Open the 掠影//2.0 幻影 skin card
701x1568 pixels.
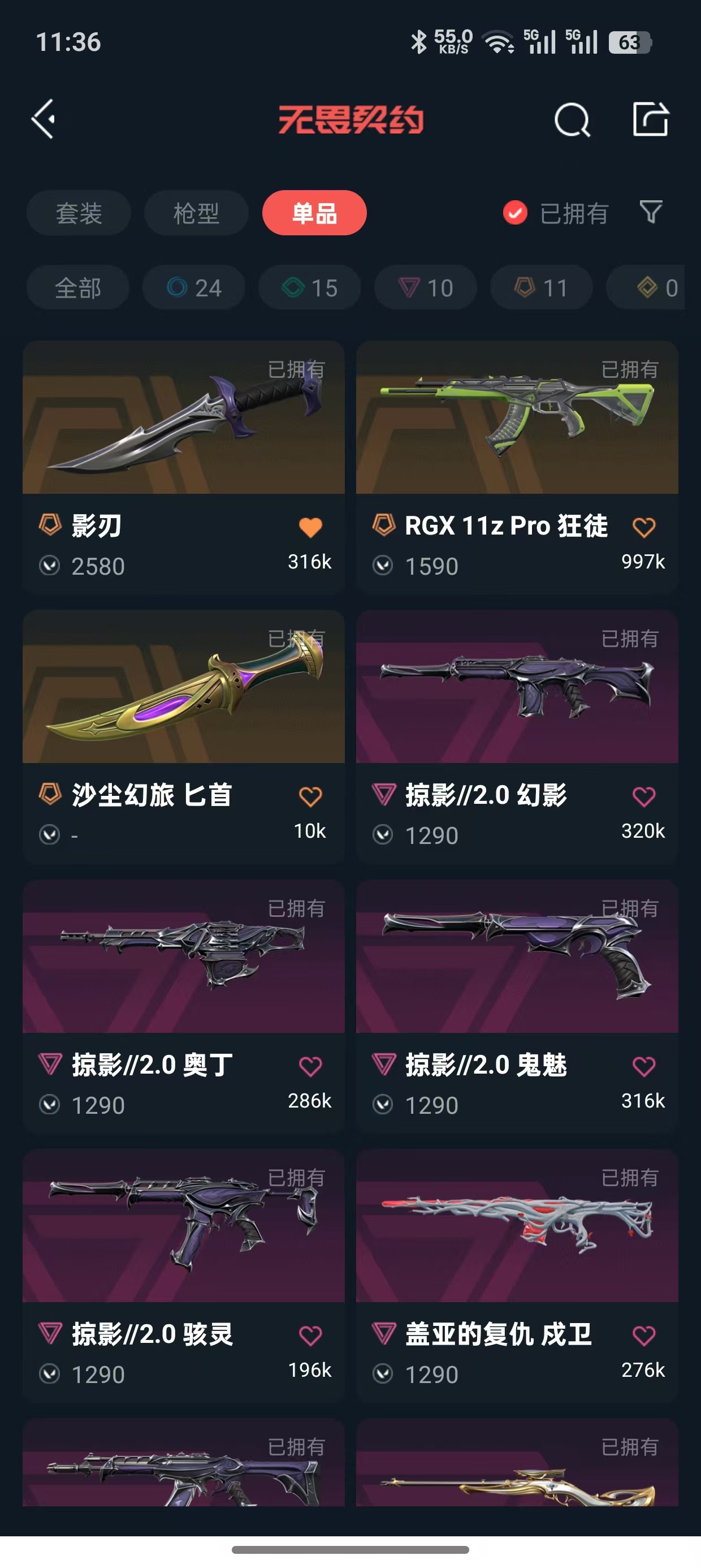coord(517,688)
